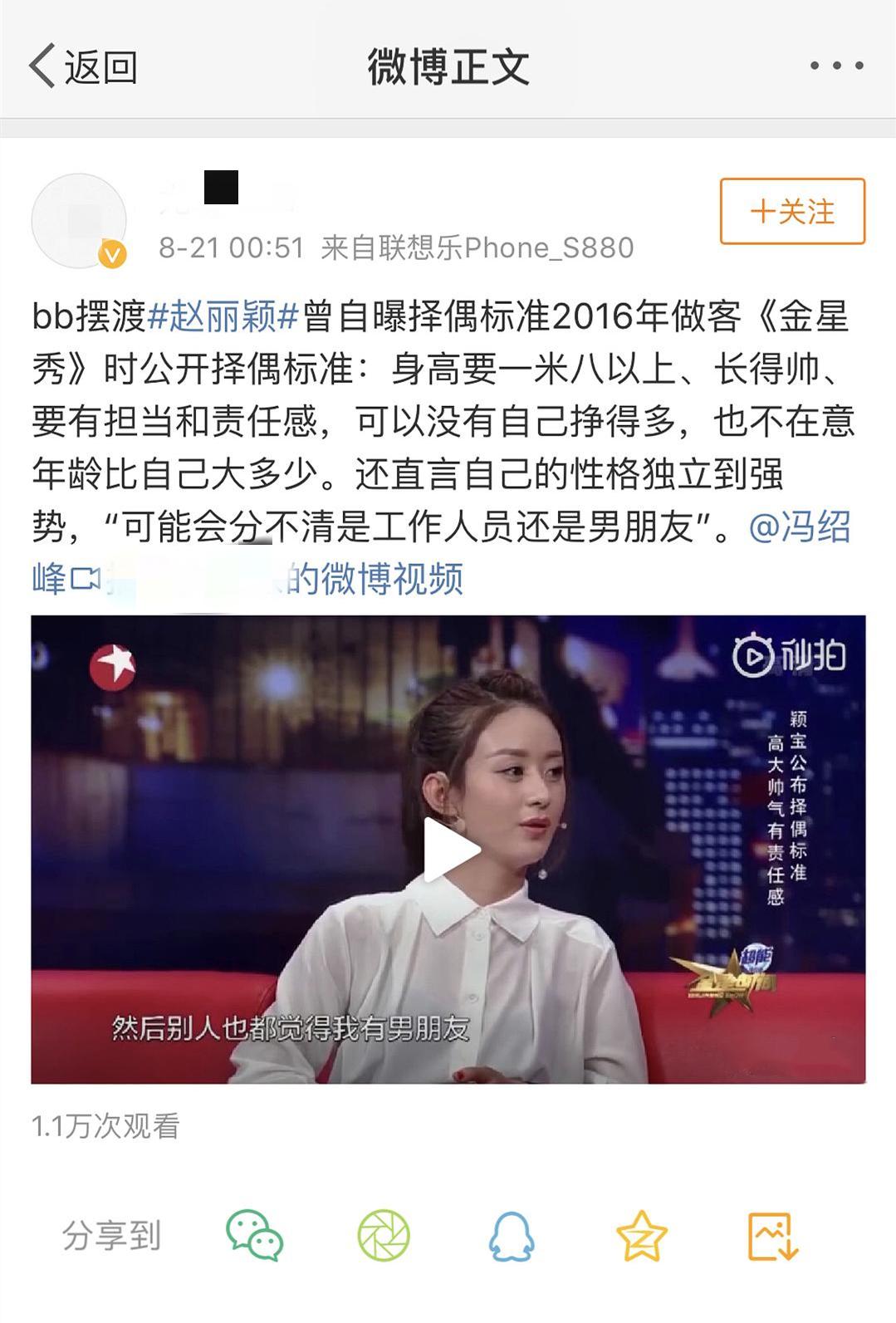
Task: Share to WeChat
Action: [255, 1236]
